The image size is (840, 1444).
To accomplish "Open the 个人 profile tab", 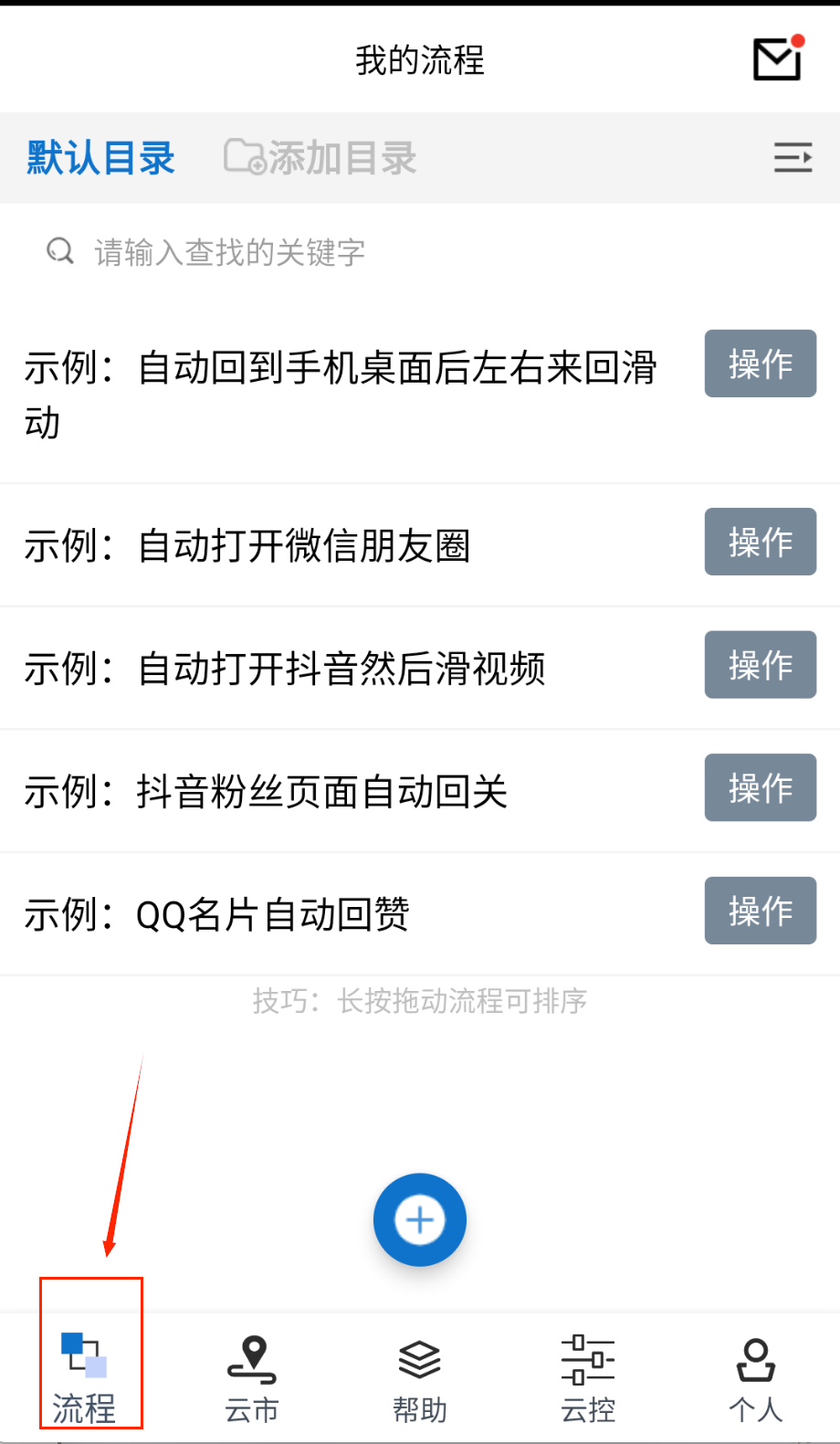I will pyautogui.click(x=756, y=1379).
